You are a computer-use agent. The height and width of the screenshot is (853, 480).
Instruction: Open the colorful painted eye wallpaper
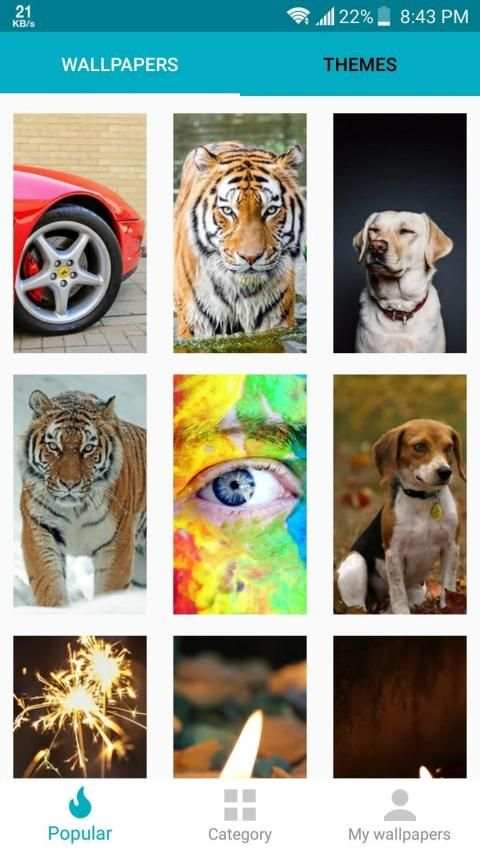click(x=240, y=494)
